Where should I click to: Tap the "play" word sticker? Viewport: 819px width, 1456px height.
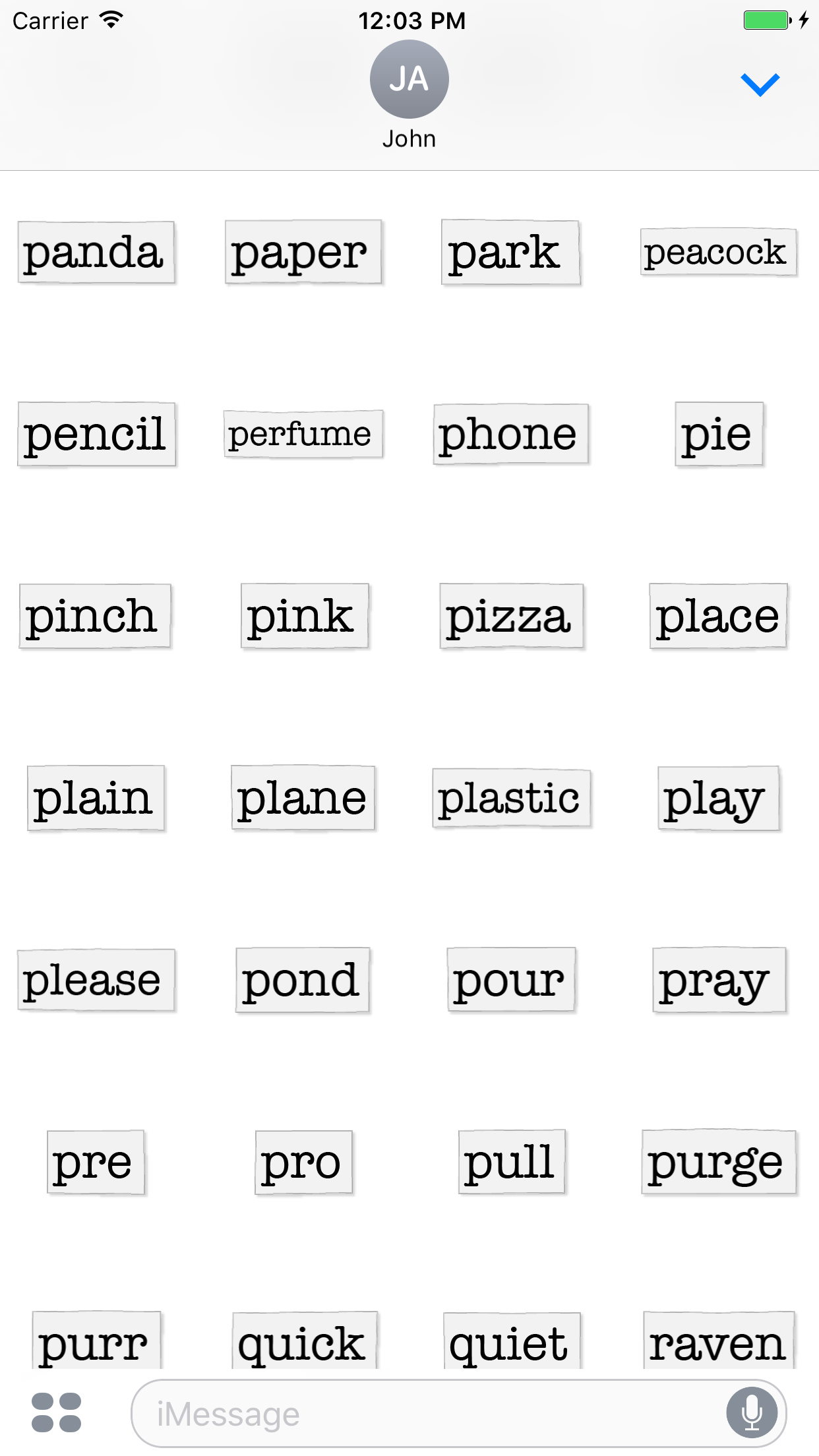[x=718, y=798]
